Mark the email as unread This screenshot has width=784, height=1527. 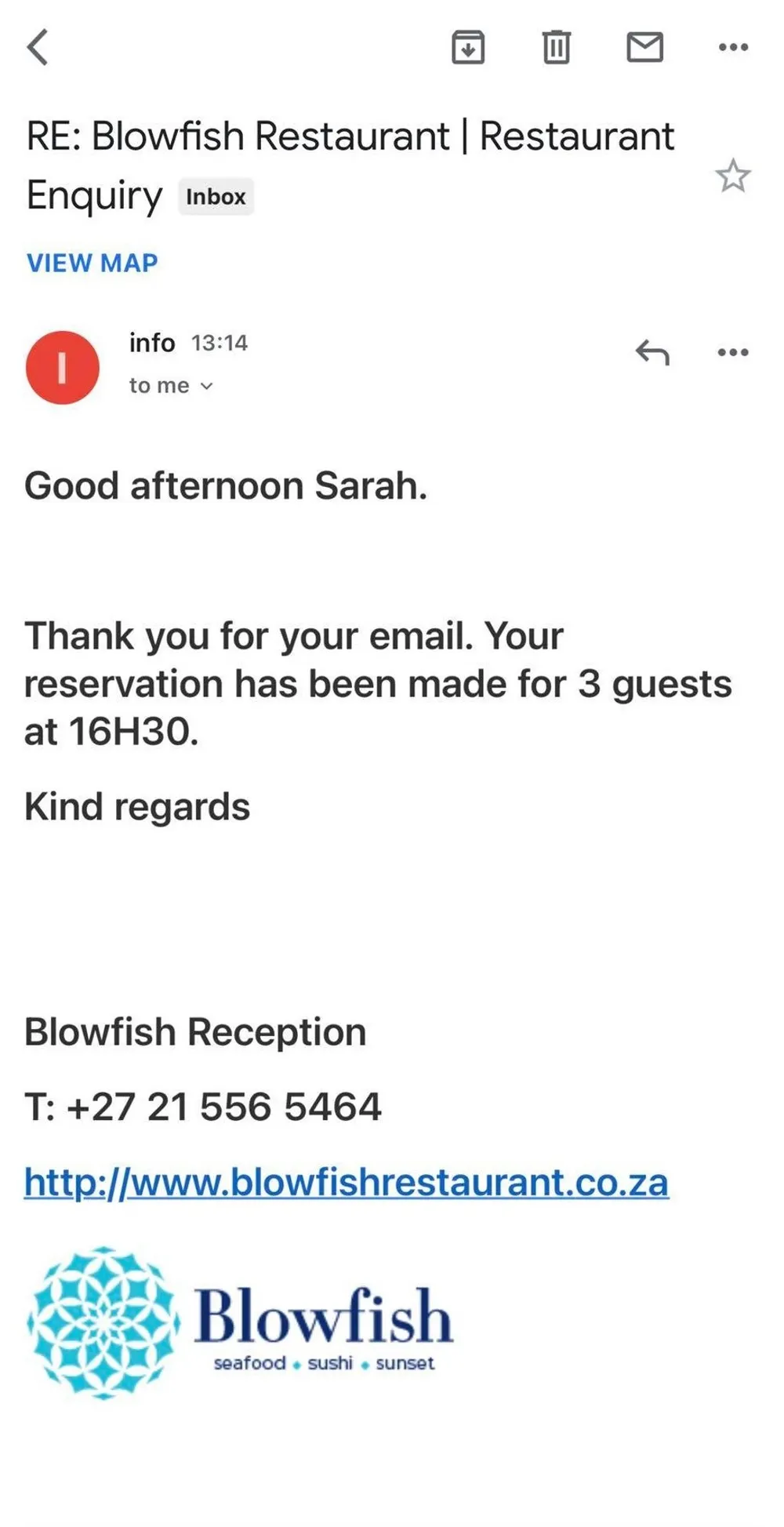coord(645,47)
